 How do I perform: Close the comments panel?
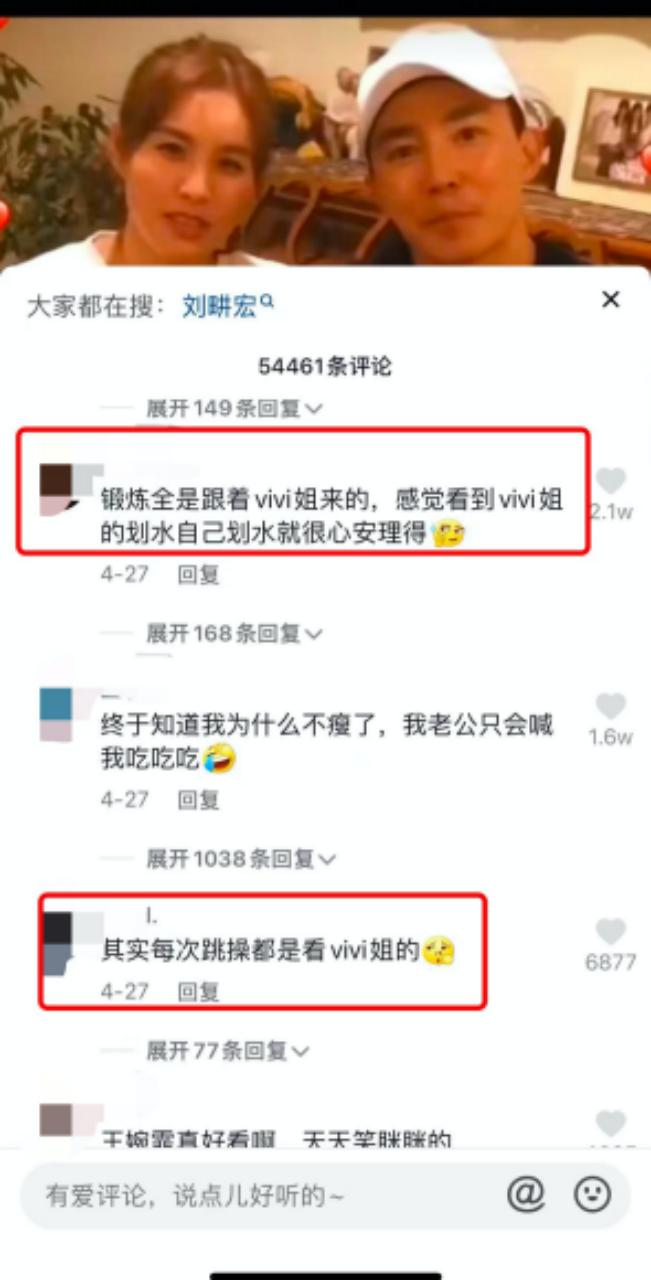610,299
